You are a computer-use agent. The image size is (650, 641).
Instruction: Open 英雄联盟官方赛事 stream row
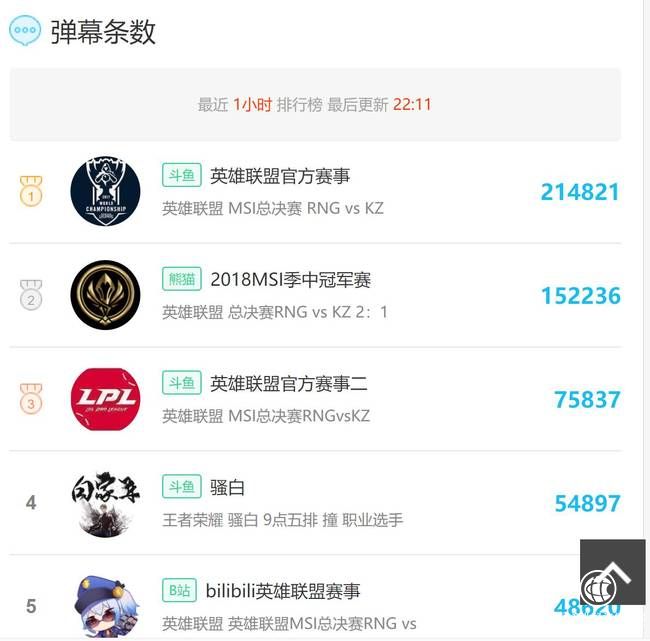280,177
